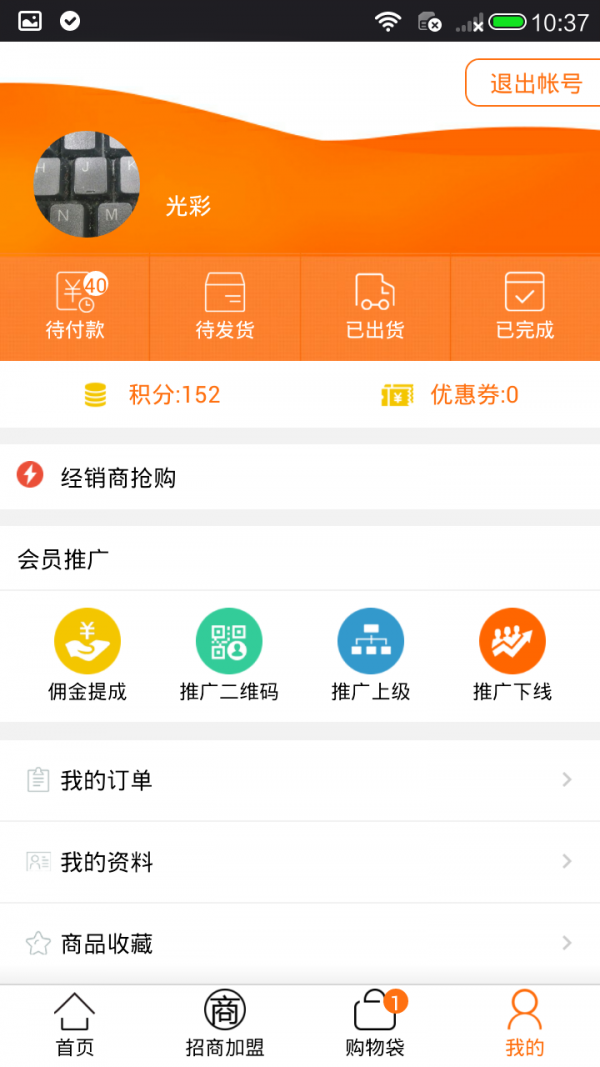View 待发货 orders awaiting shipment
600x1067 pixels.
click(225, 307)
